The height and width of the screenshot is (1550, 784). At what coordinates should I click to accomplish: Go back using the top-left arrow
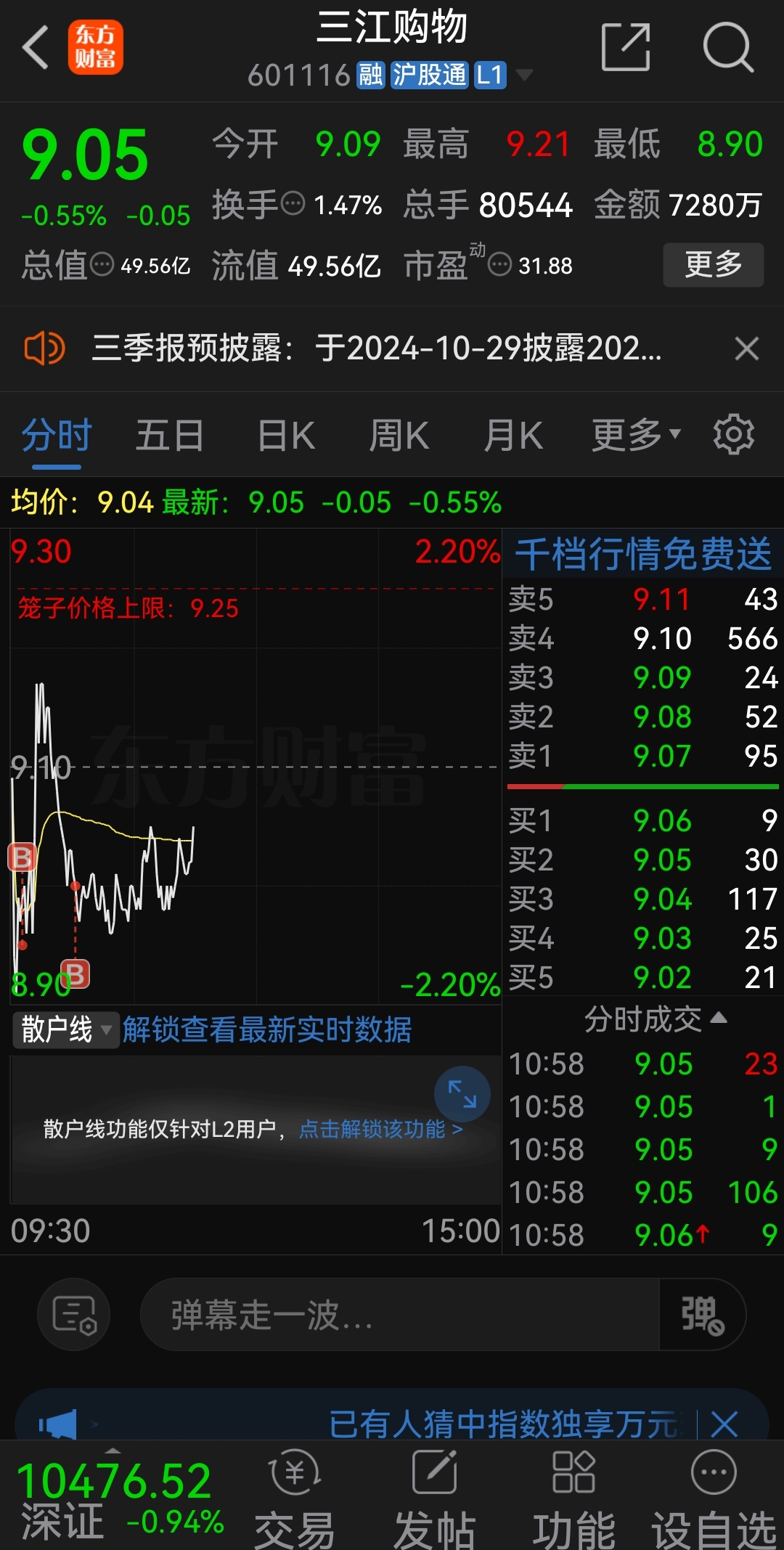point(35,48)
